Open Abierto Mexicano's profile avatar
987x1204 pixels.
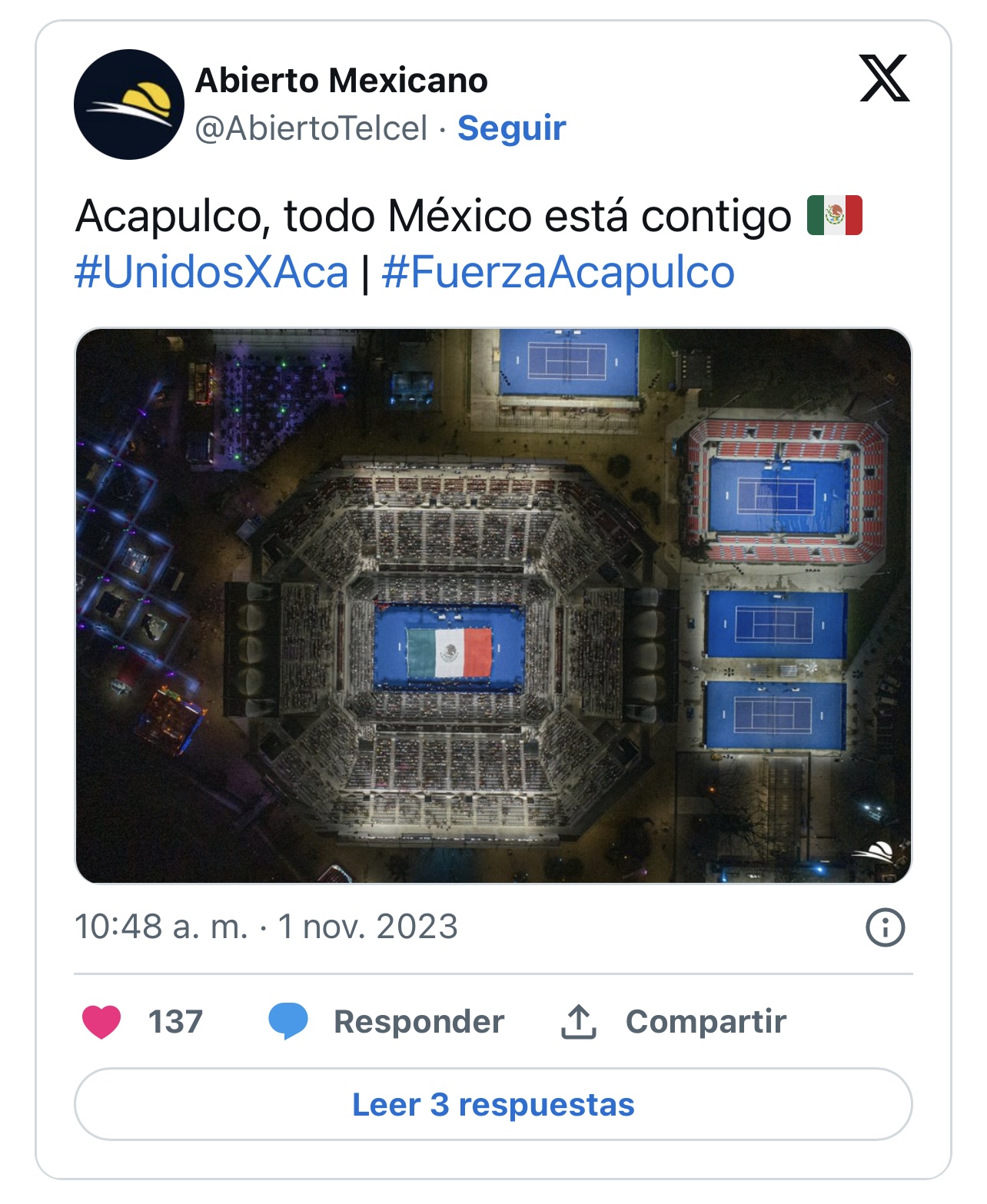128,104
